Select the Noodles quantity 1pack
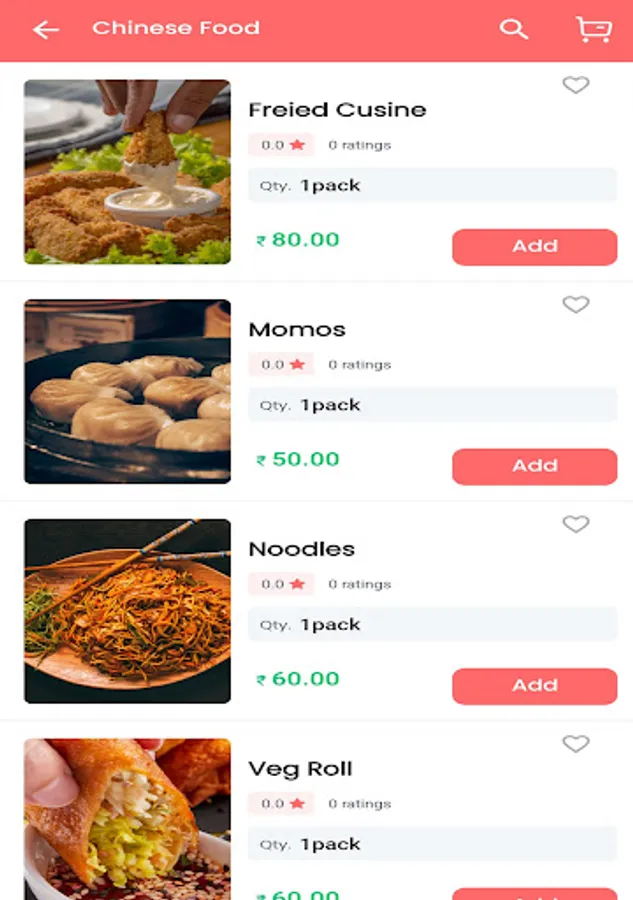 tap(432, 625)
